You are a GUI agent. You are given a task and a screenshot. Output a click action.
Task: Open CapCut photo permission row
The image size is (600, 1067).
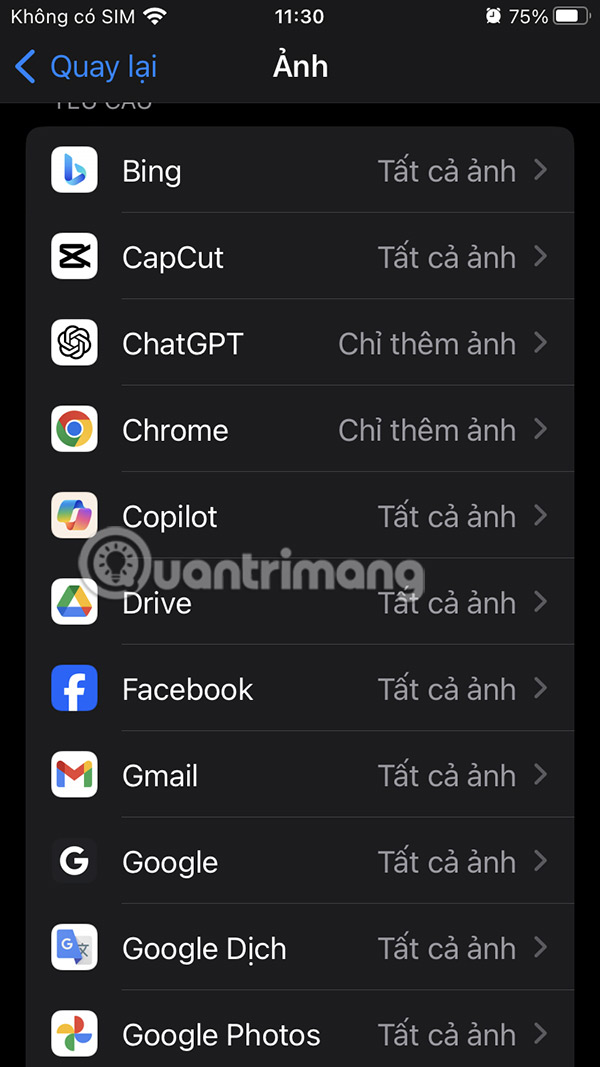click(300, 257)
